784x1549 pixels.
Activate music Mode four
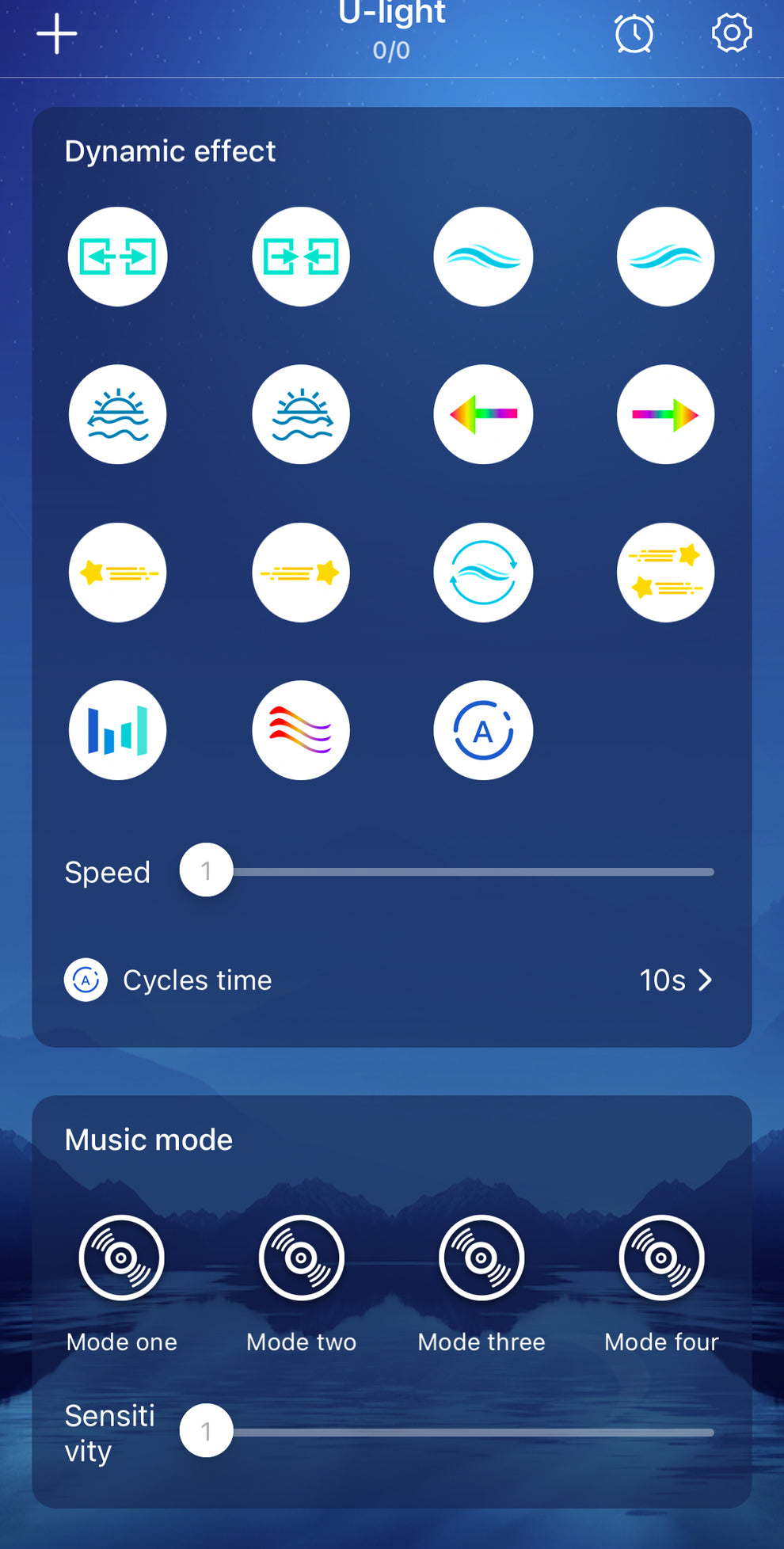[x=661, y=1258]
